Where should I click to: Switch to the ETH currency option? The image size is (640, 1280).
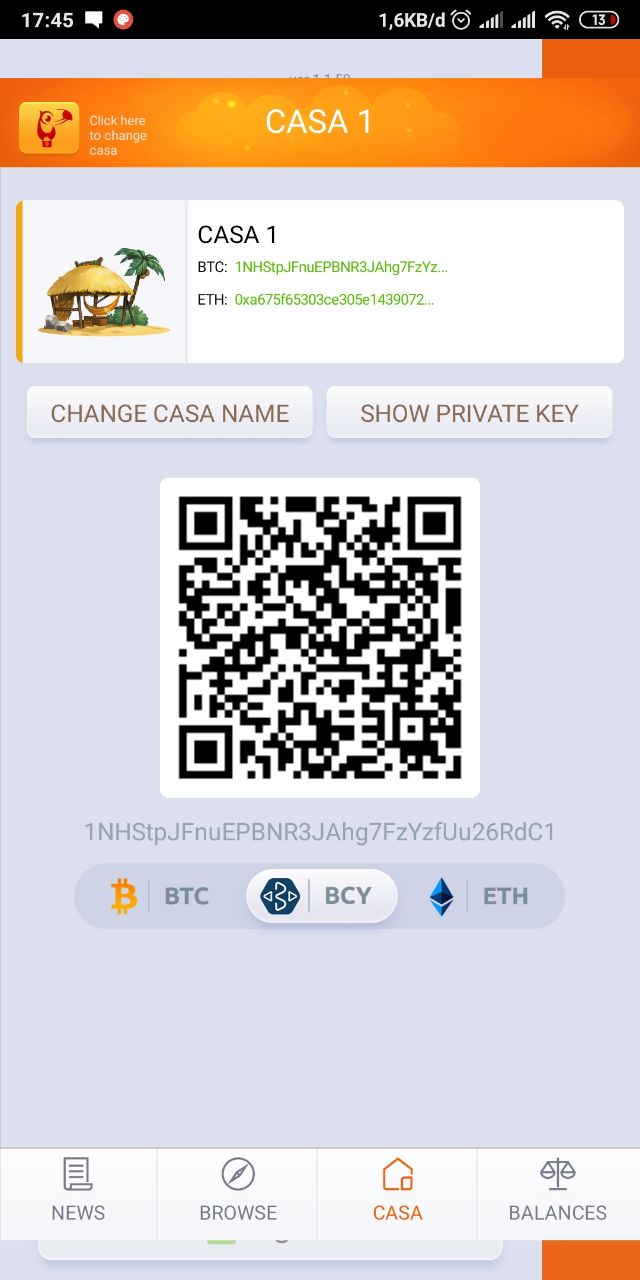[479, 896]
